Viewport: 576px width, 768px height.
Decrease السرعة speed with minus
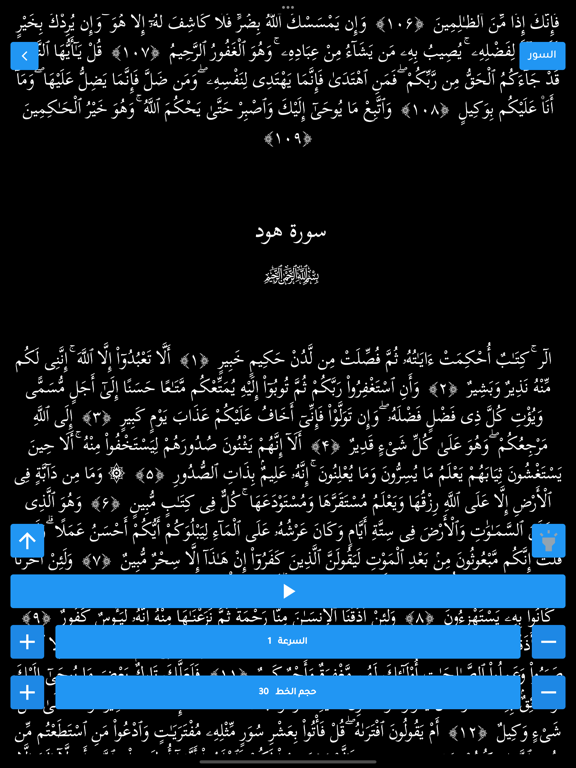[x=549, y=642]
